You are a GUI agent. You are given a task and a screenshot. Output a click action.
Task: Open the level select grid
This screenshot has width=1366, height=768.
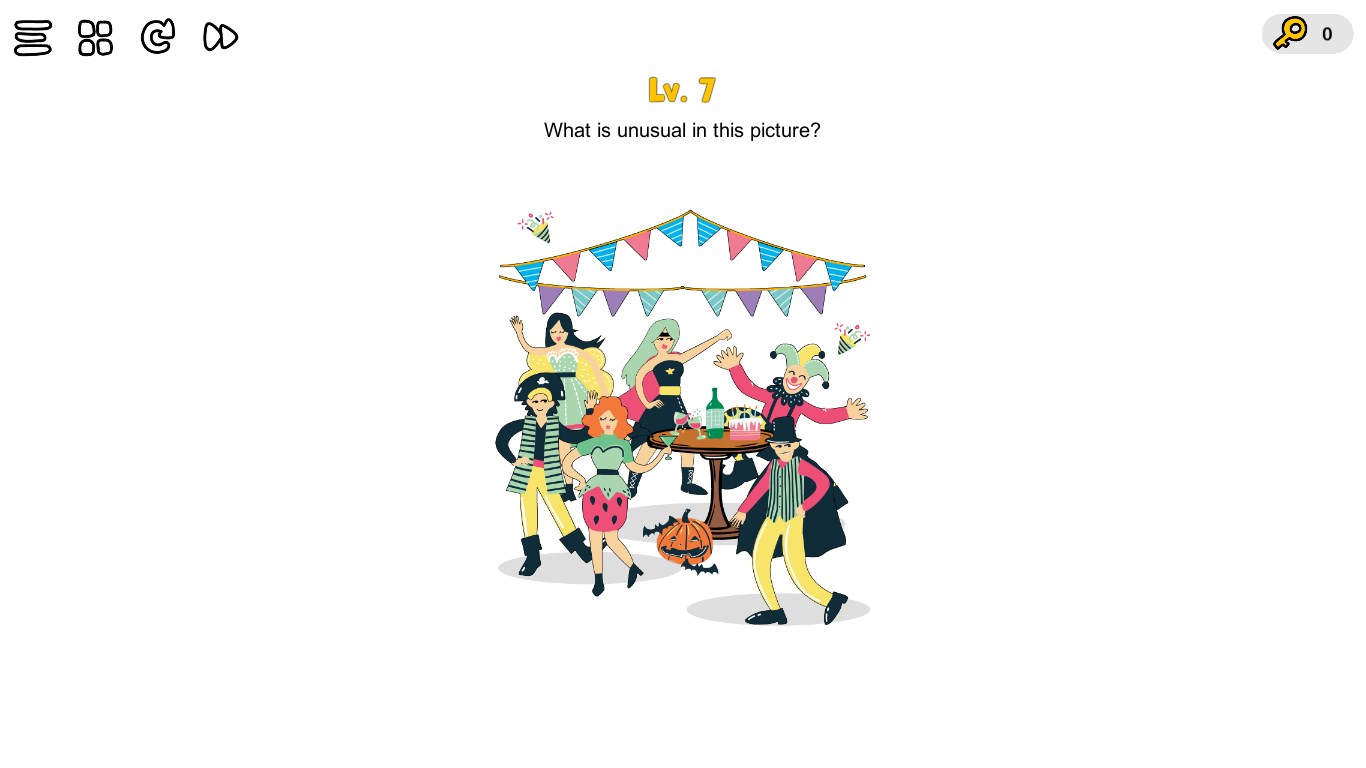[96, 38]
